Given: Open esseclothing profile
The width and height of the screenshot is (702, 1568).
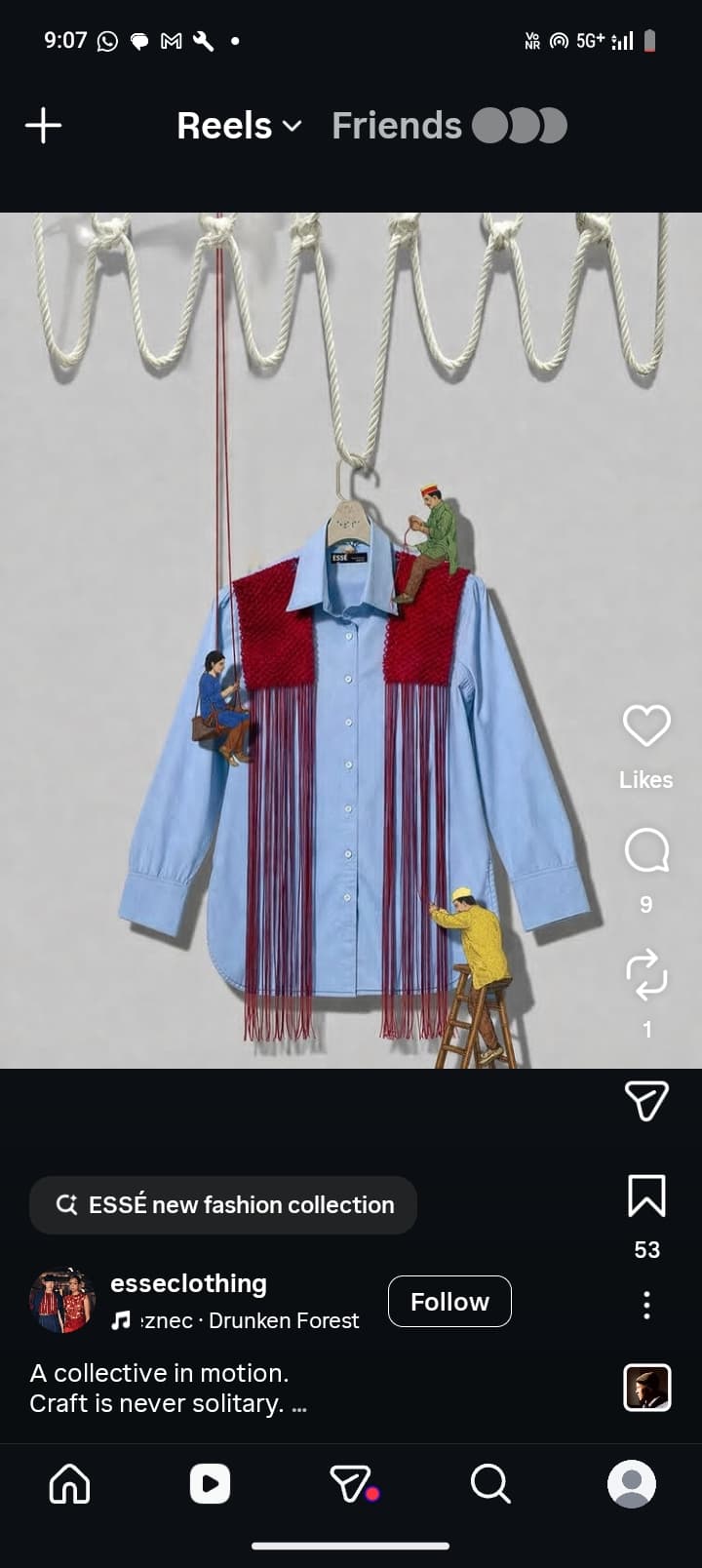Looking at the screenshot, I should (x=188, y=1283).
